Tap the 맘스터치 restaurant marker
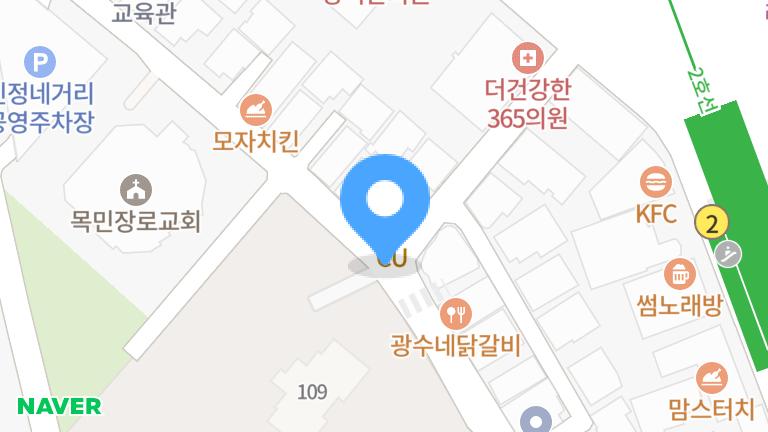The width and height of the screenshot is (768, 432). point(711,377)
